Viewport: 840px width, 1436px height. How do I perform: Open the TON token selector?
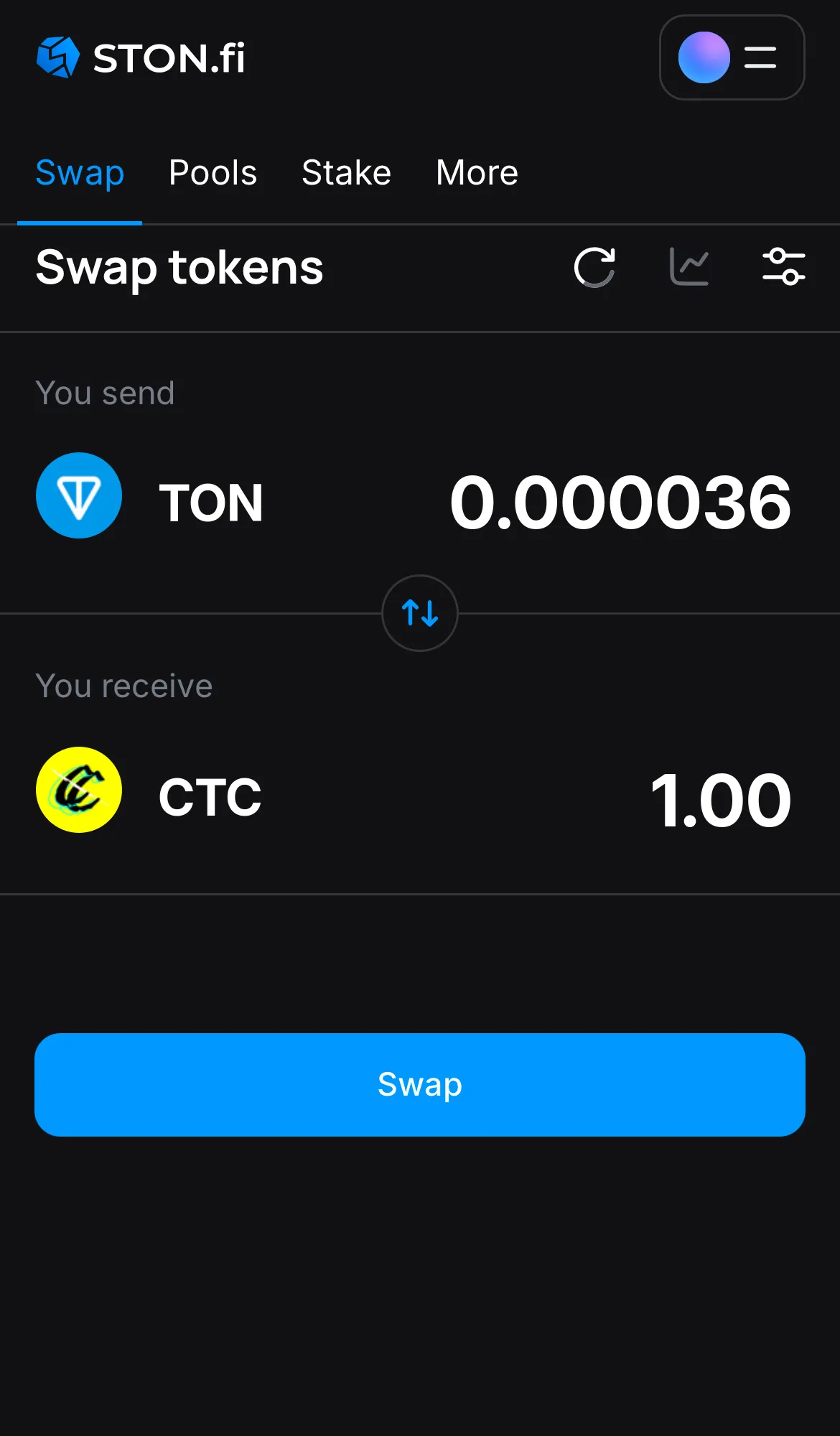click(x=210, y=501)
